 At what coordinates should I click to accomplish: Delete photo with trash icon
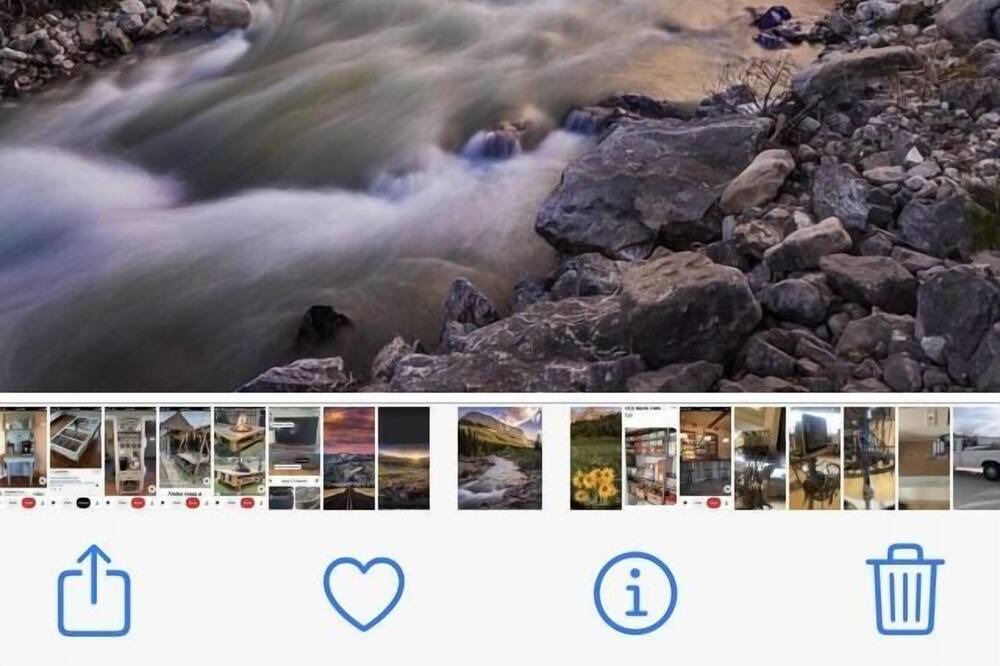pyautogui.click(x=905, y=590)
